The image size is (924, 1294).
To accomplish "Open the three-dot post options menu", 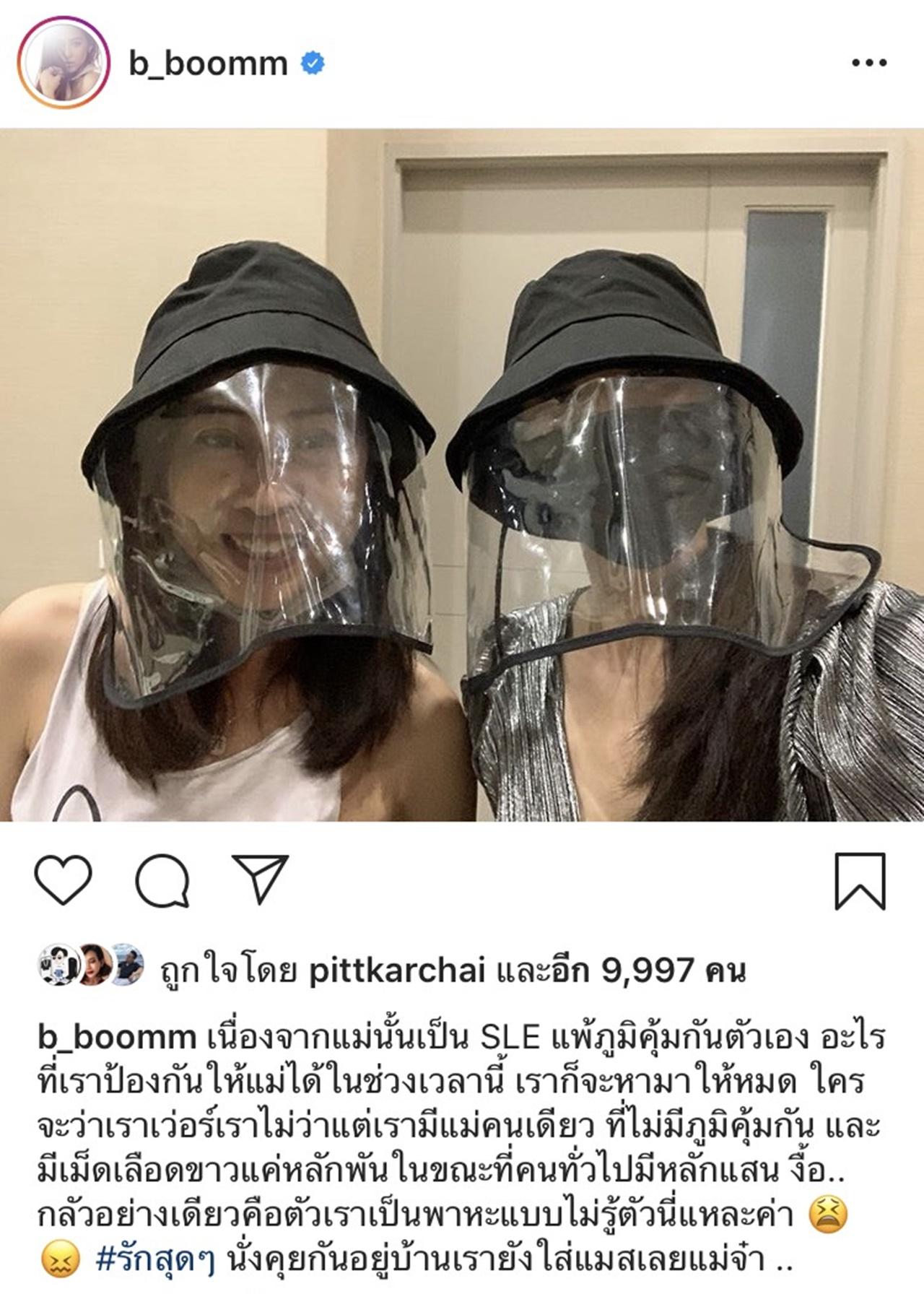I will pos(868,64).
